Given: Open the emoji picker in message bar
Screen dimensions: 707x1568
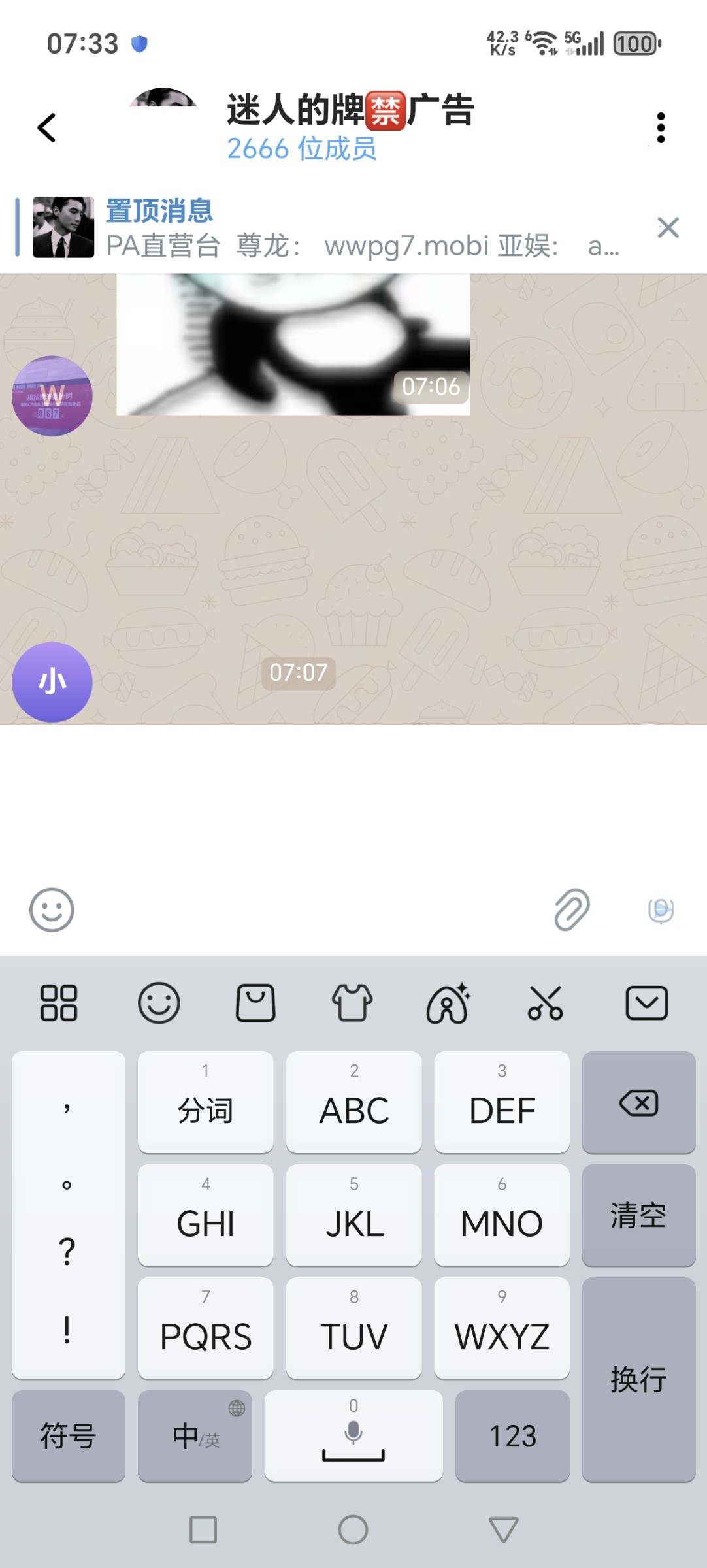Looking at the screenshot, I should (x=52, y=909).
